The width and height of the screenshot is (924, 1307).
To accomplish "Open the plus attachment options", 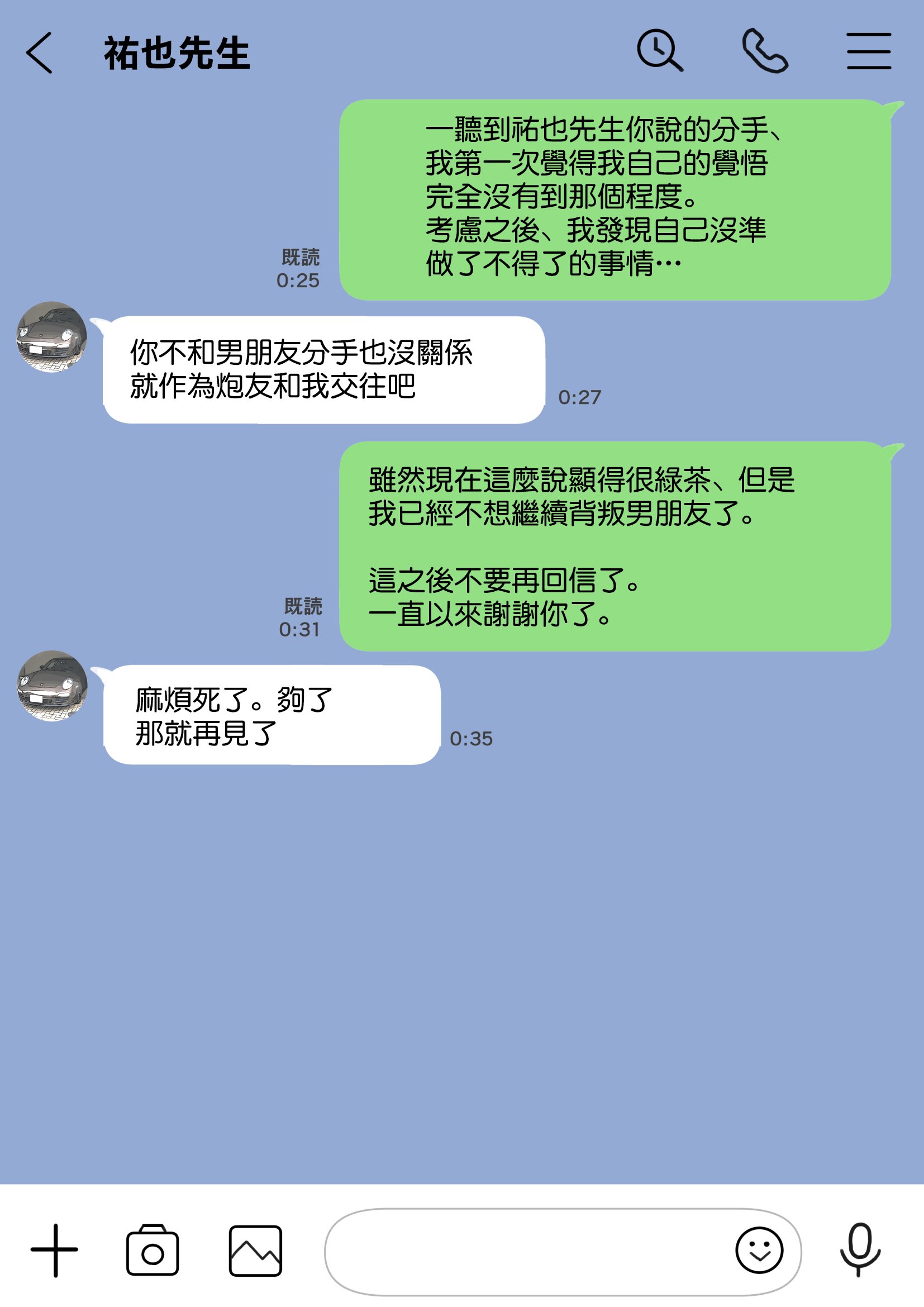I will [x=55, y=1250].
